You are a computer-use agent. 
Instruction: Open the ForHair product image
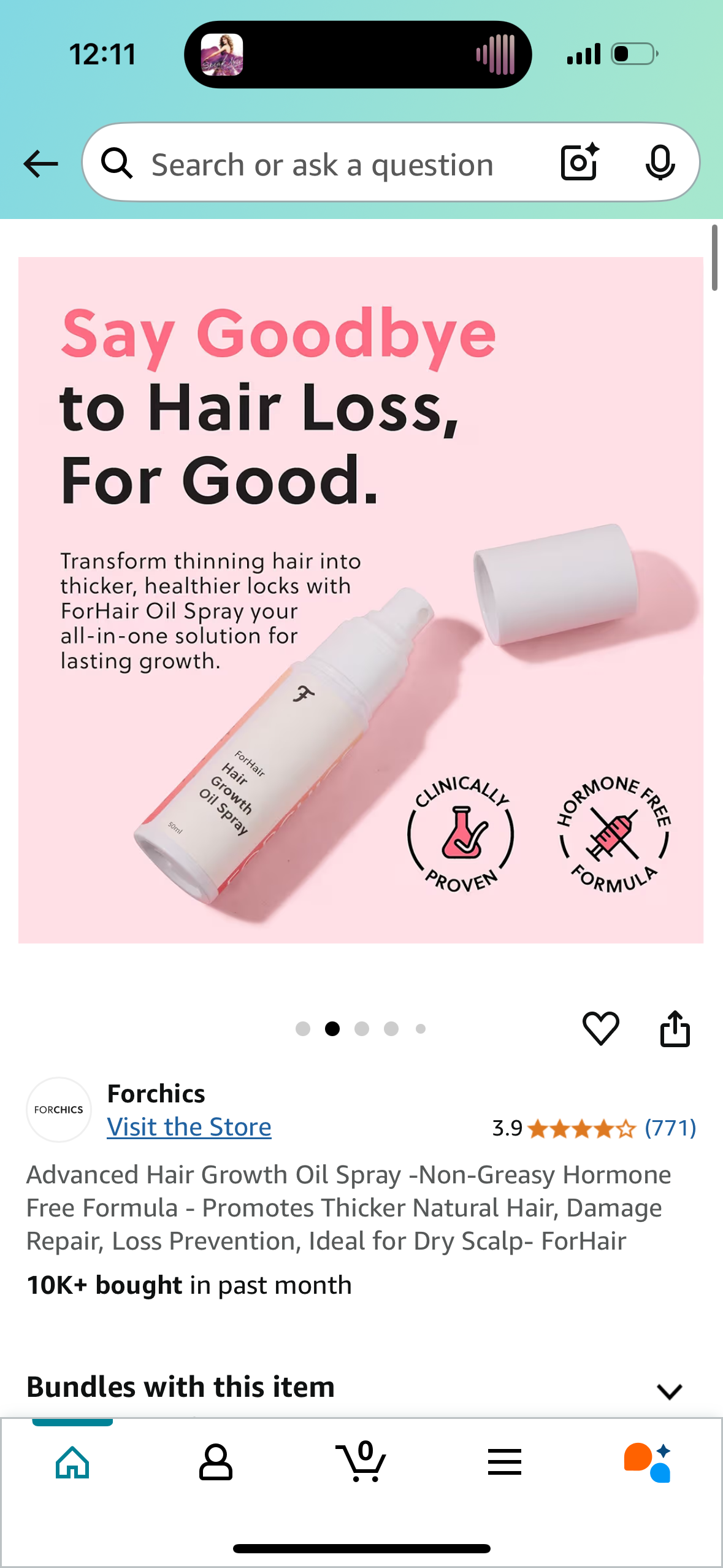361,599
